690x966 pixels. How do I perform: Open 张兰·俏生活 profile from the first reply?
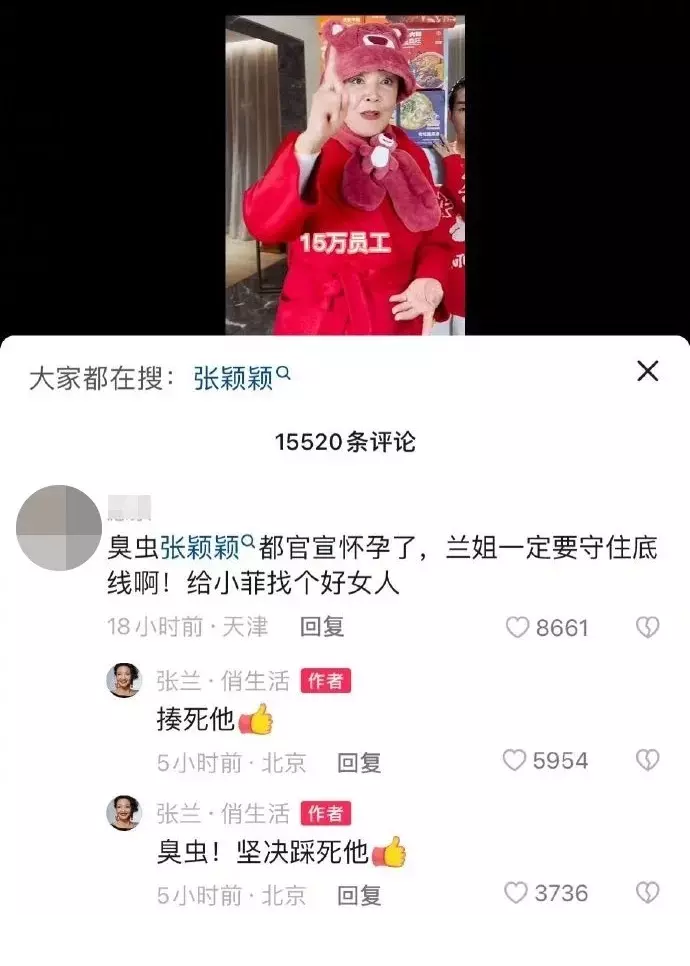click(x=222, y=681)
